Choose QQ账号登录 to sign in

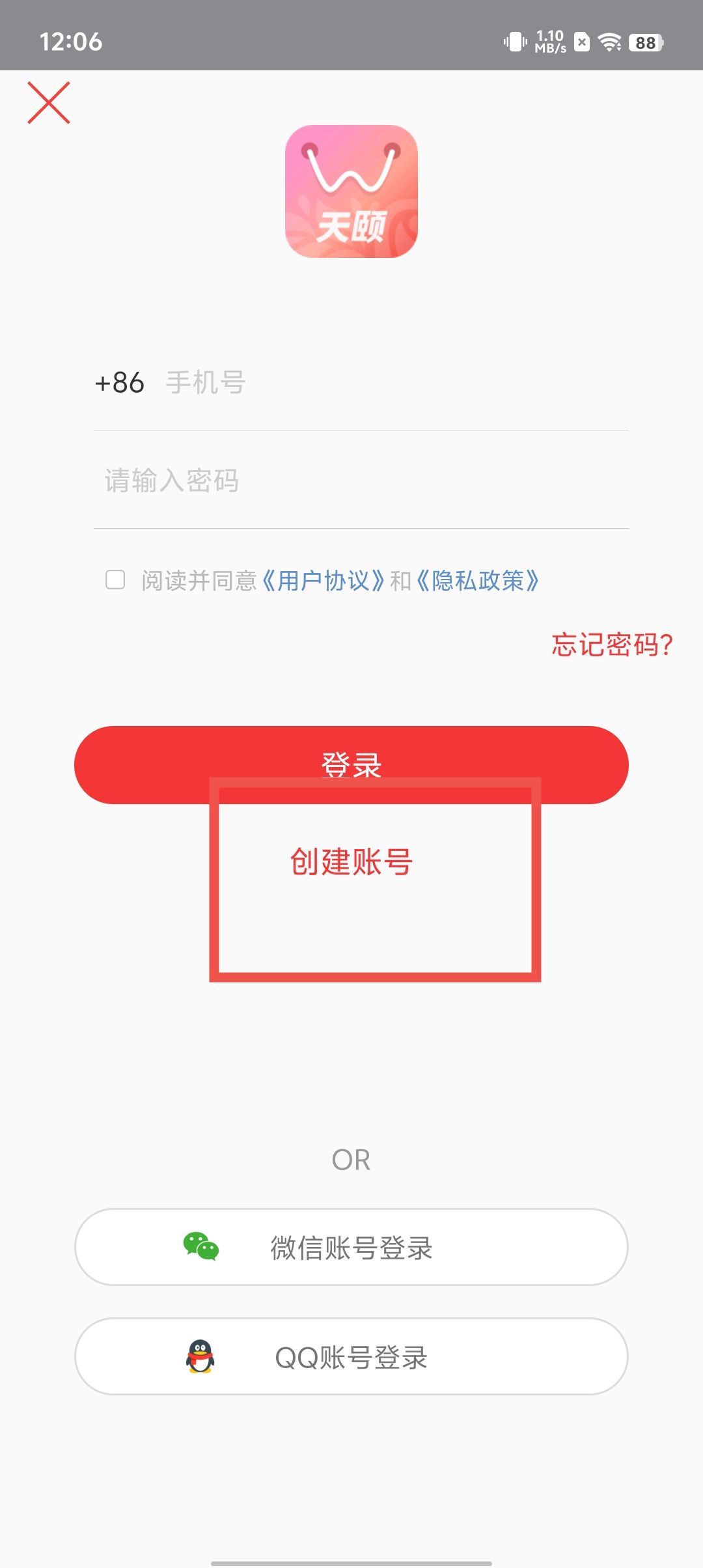(x=351, y=1356)
